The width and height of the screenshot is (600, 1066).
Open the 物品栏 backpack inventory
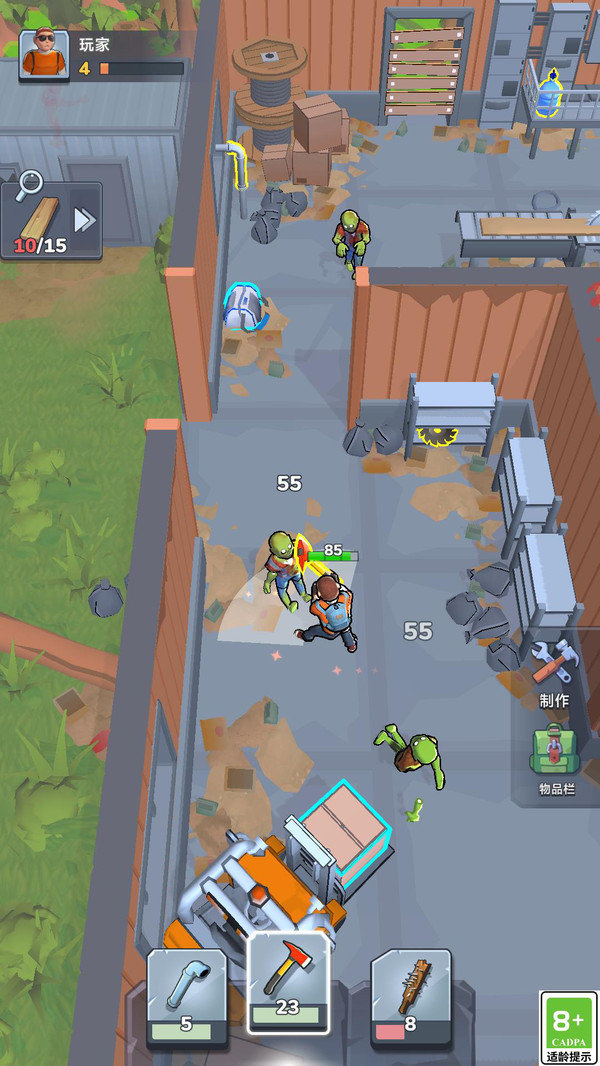(x=553, y=762)
